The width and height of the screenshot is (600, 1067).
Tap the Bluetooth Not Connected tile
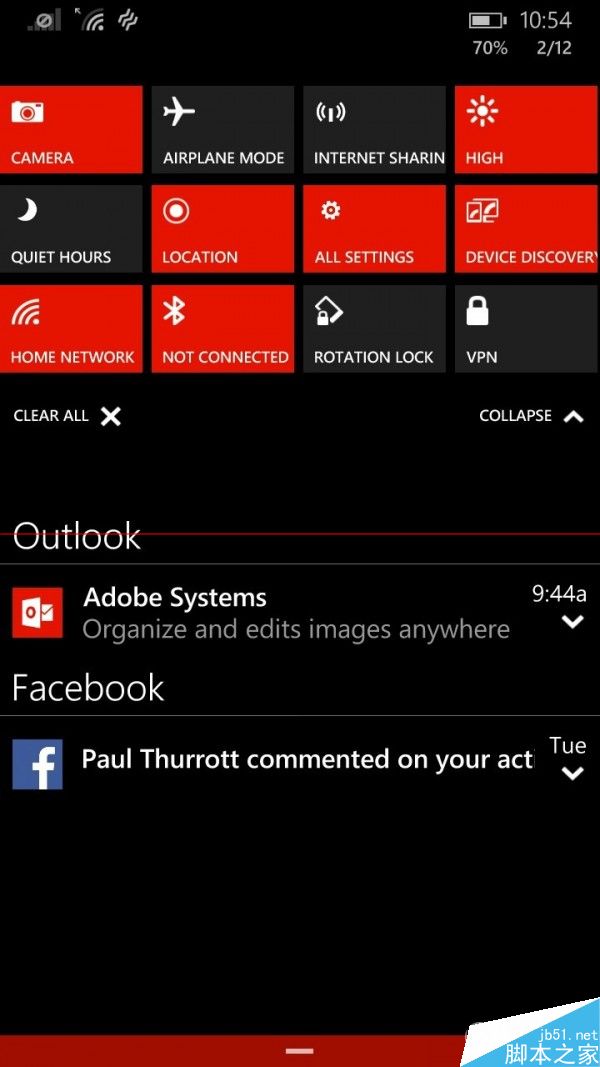click(x=223, y=329)
